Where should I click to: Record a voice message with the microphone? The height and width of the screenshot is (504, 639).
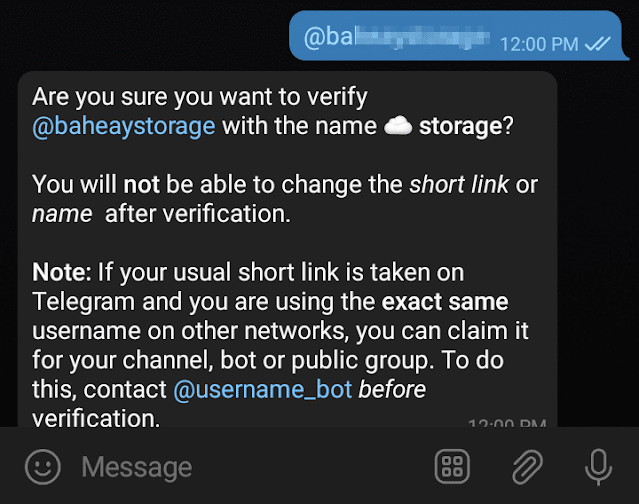coord(598,467)
